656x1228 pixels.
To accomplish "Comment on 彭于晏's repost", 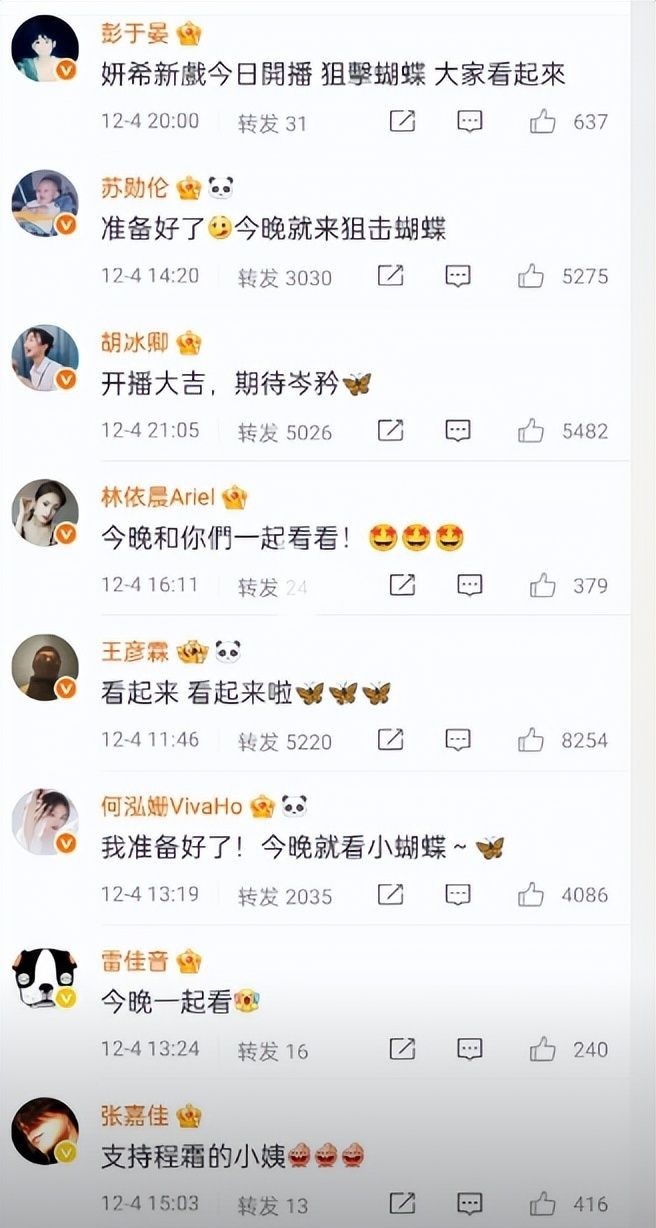I will pos(470,122).
